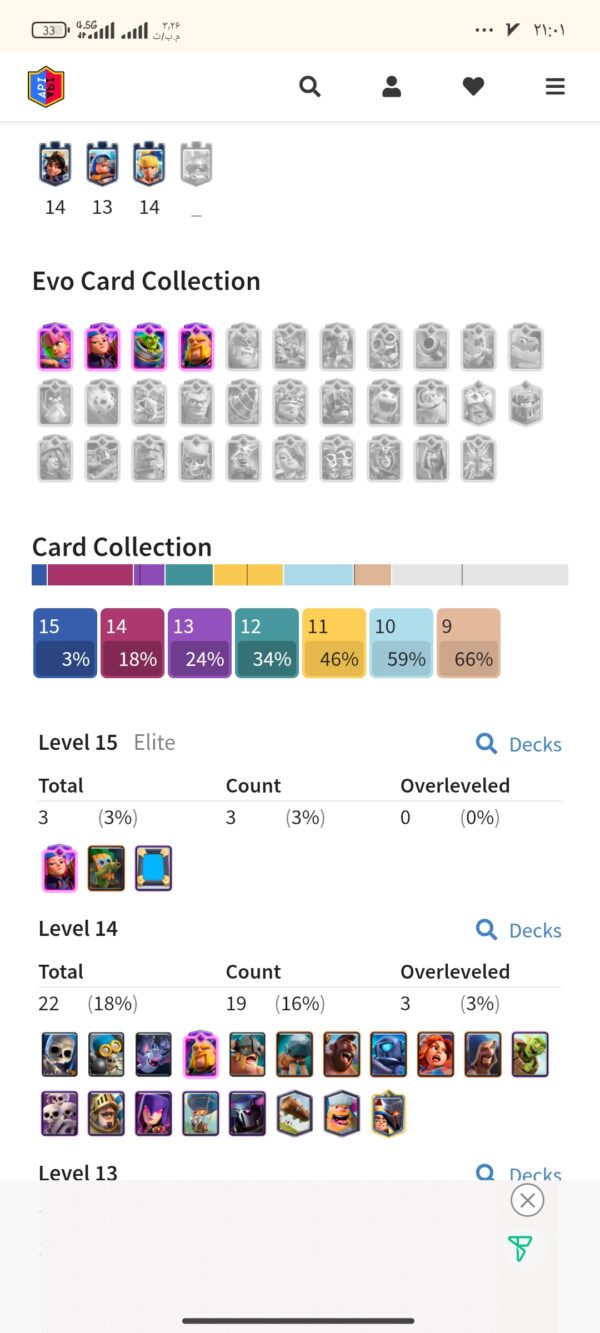Select the level 10 filter tile
The width and height of the screenshot is (600, 1333).
(400, 643)
